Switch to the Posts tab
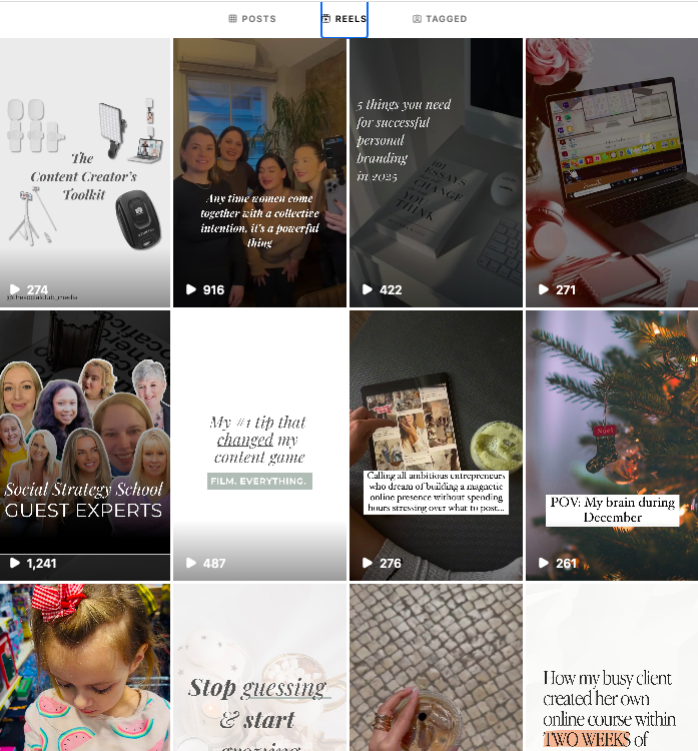The width and height of the screenshot is (698, 751). click(x=252, y=19)
